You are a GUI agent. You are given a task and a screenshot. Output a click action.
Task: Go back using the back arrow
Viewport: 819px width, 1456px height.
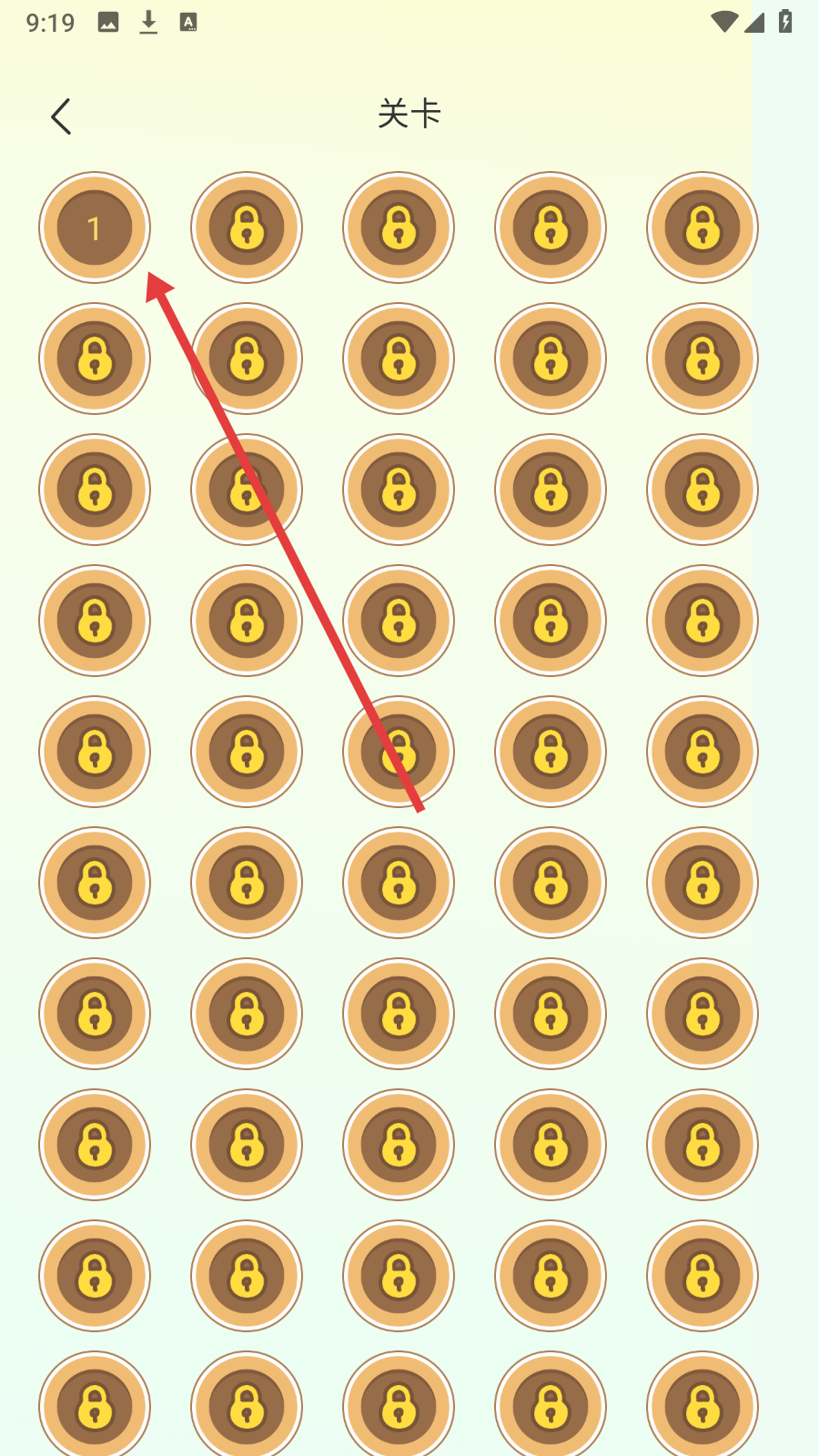point(61,116)
